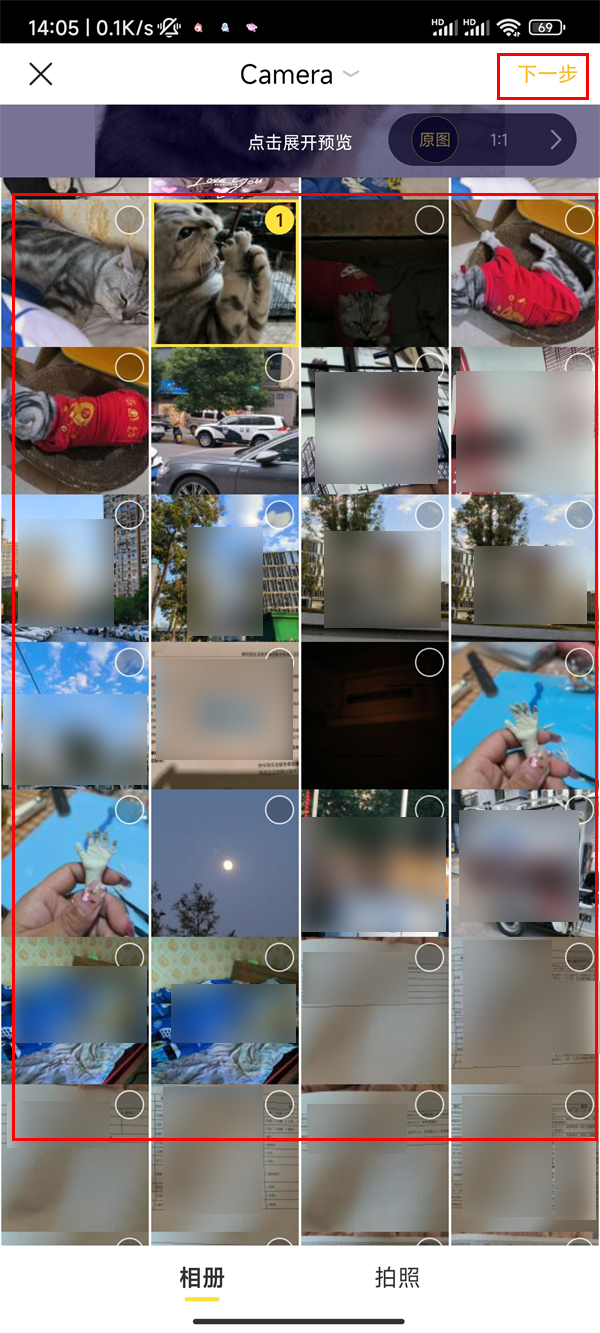600x1333 pixels.
Task: Deselect the cat photo marked 1
Action: (x=280, y=220)
